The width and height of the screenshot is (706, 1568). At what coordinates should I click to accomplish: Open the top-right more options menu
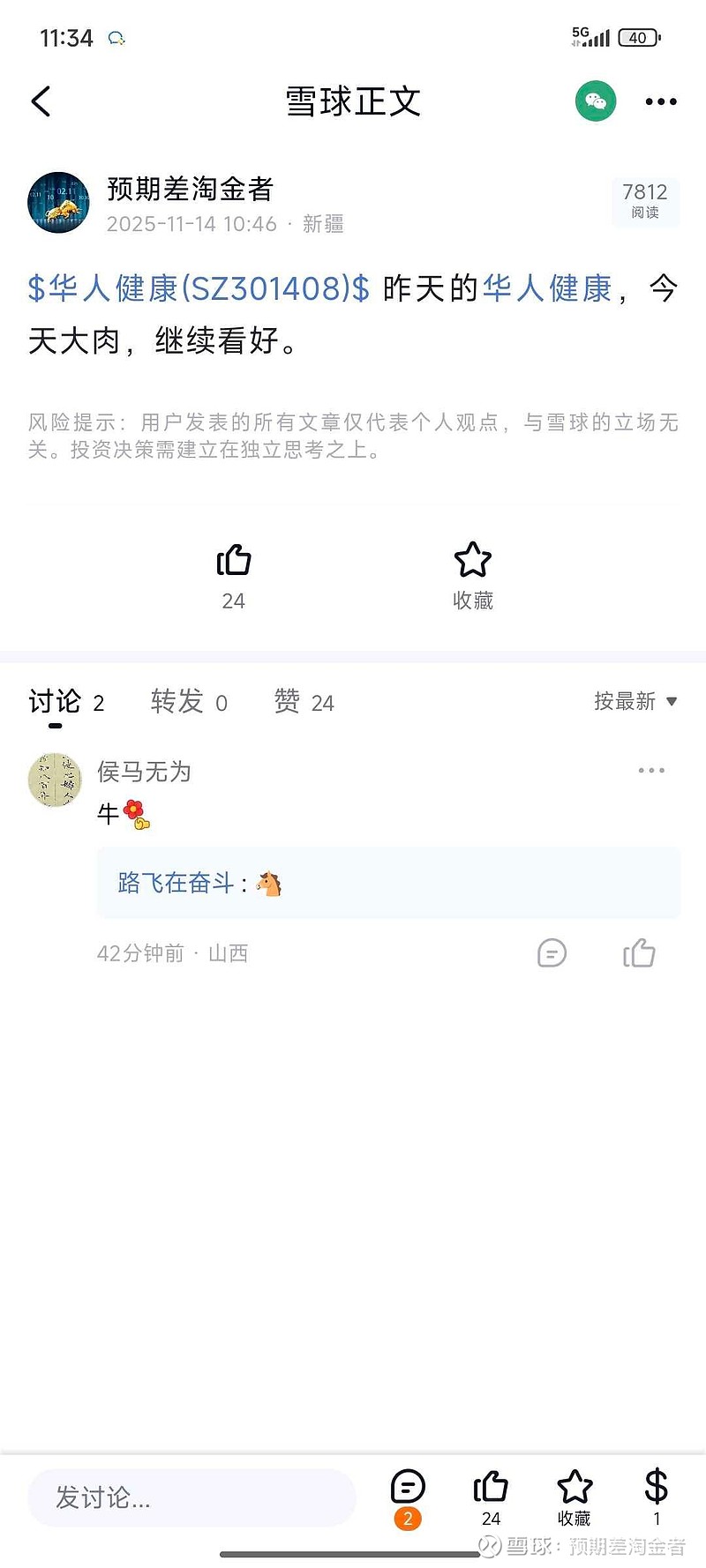coord(660,101)
